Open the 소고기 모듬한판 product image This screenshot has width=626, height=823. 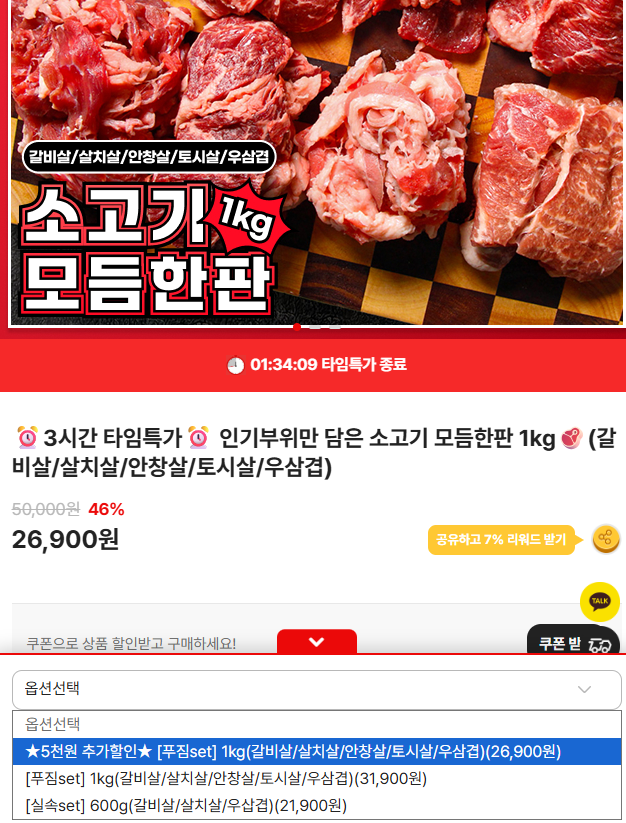[316, 160]
